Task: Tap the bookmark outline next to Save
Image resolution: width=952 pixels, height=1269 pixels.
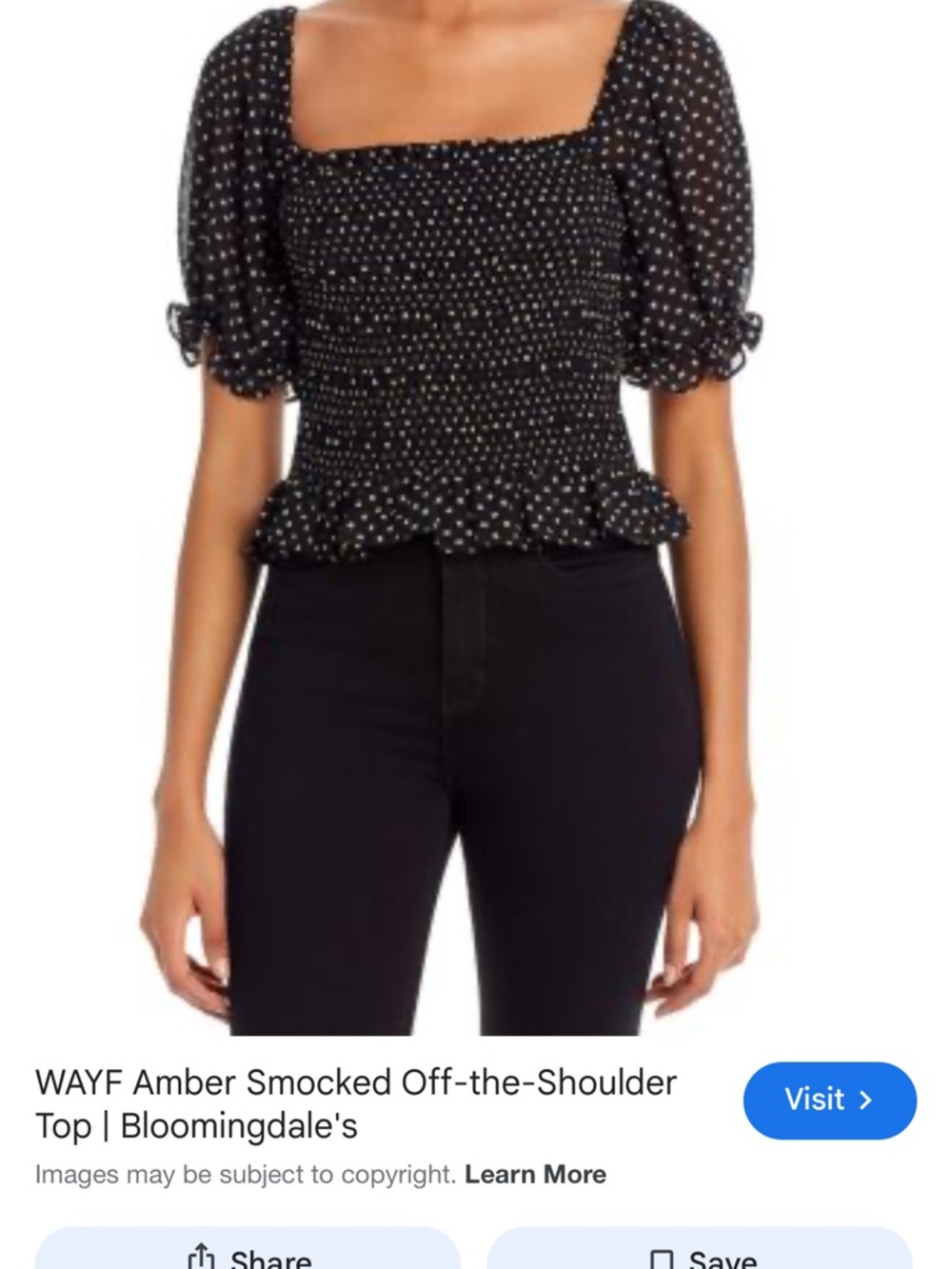Action: coord(664,1259)
